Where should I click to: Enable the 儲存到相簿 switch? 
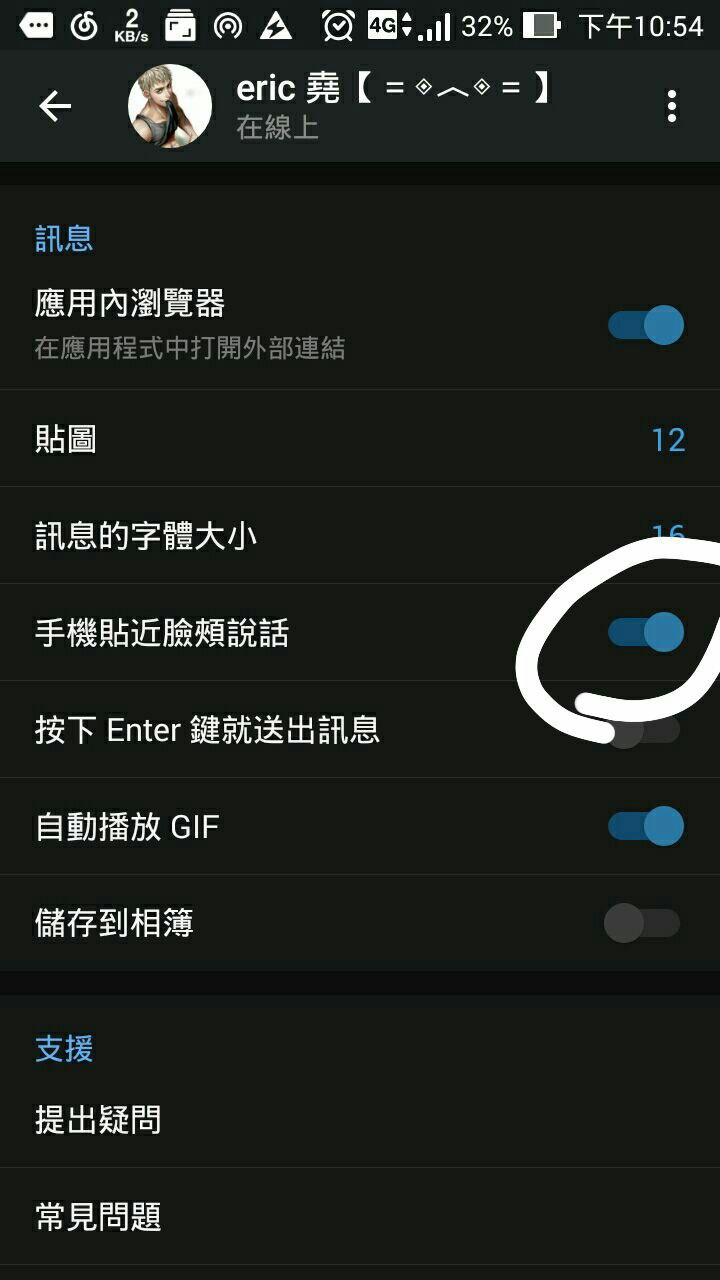pos(643,923)
